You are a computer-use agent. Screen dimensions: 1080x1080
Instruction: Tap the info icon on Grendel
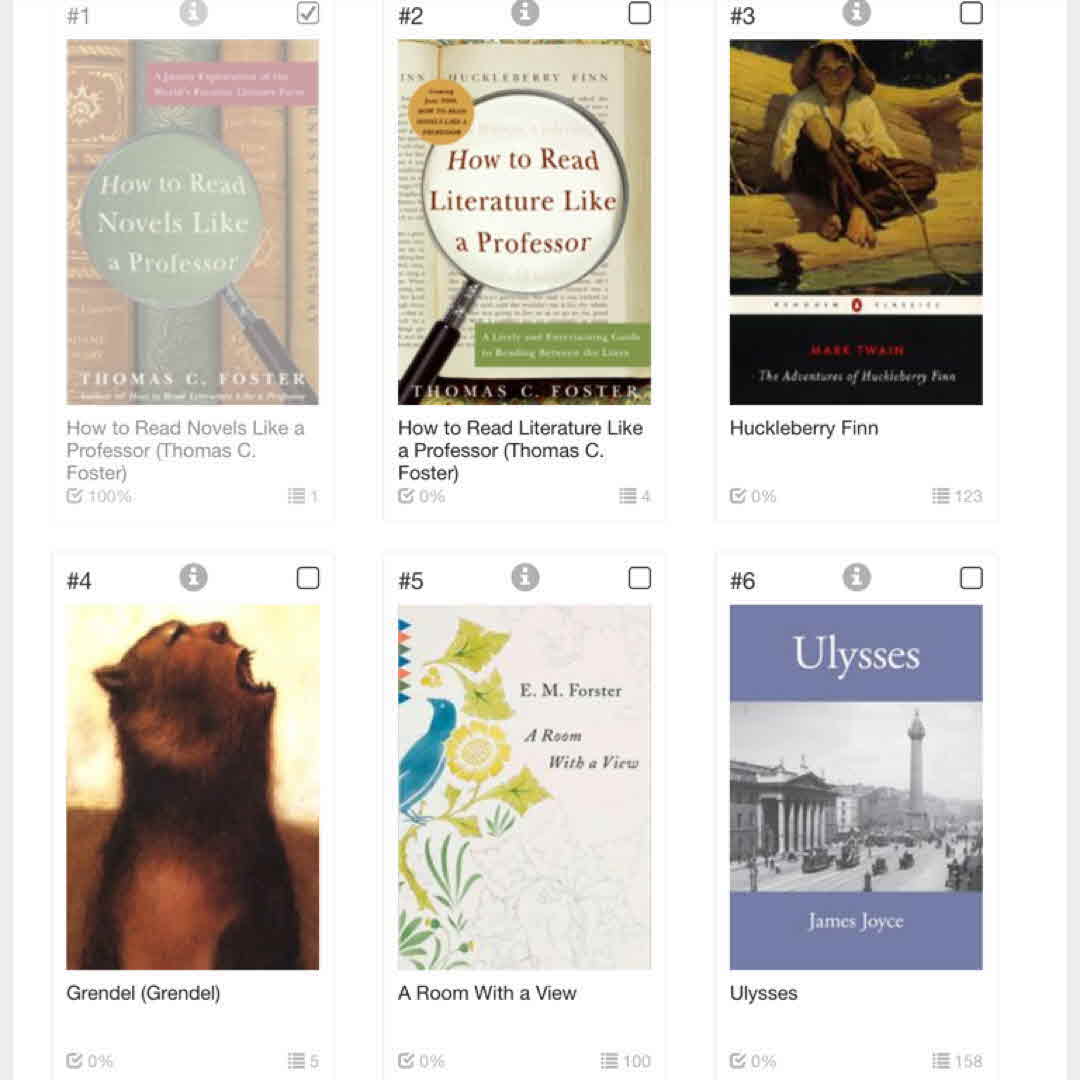point(193,577)
